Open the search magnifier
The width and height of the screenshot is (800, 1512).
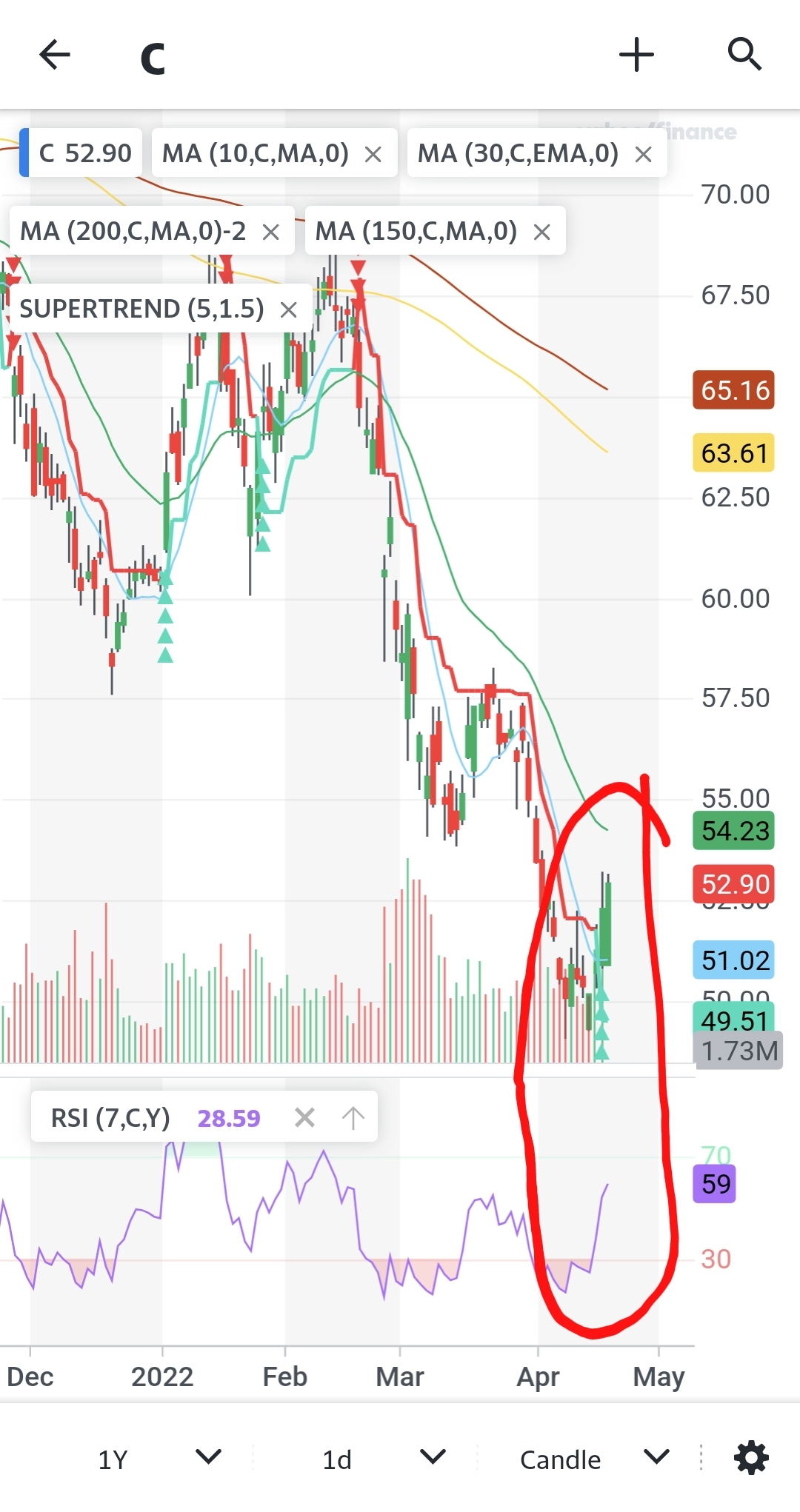tap(744, 55)
